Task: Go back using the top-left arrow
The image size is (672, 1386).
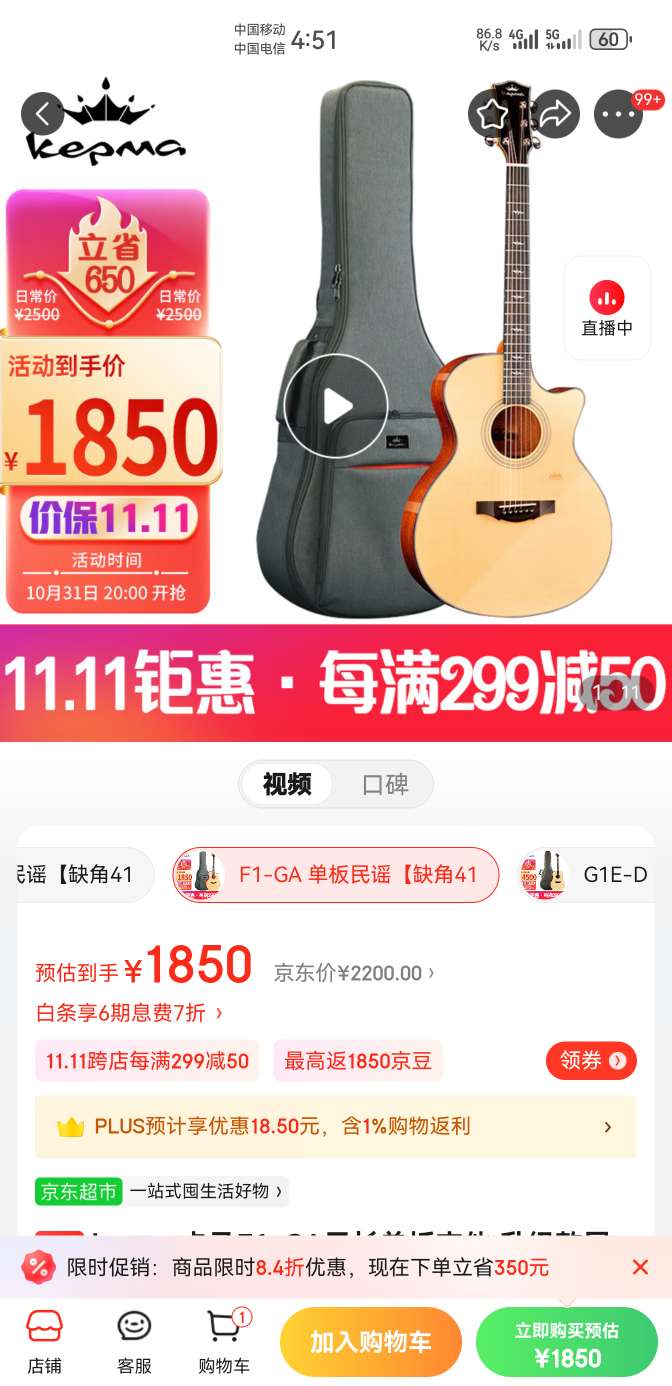Action: 43,114
